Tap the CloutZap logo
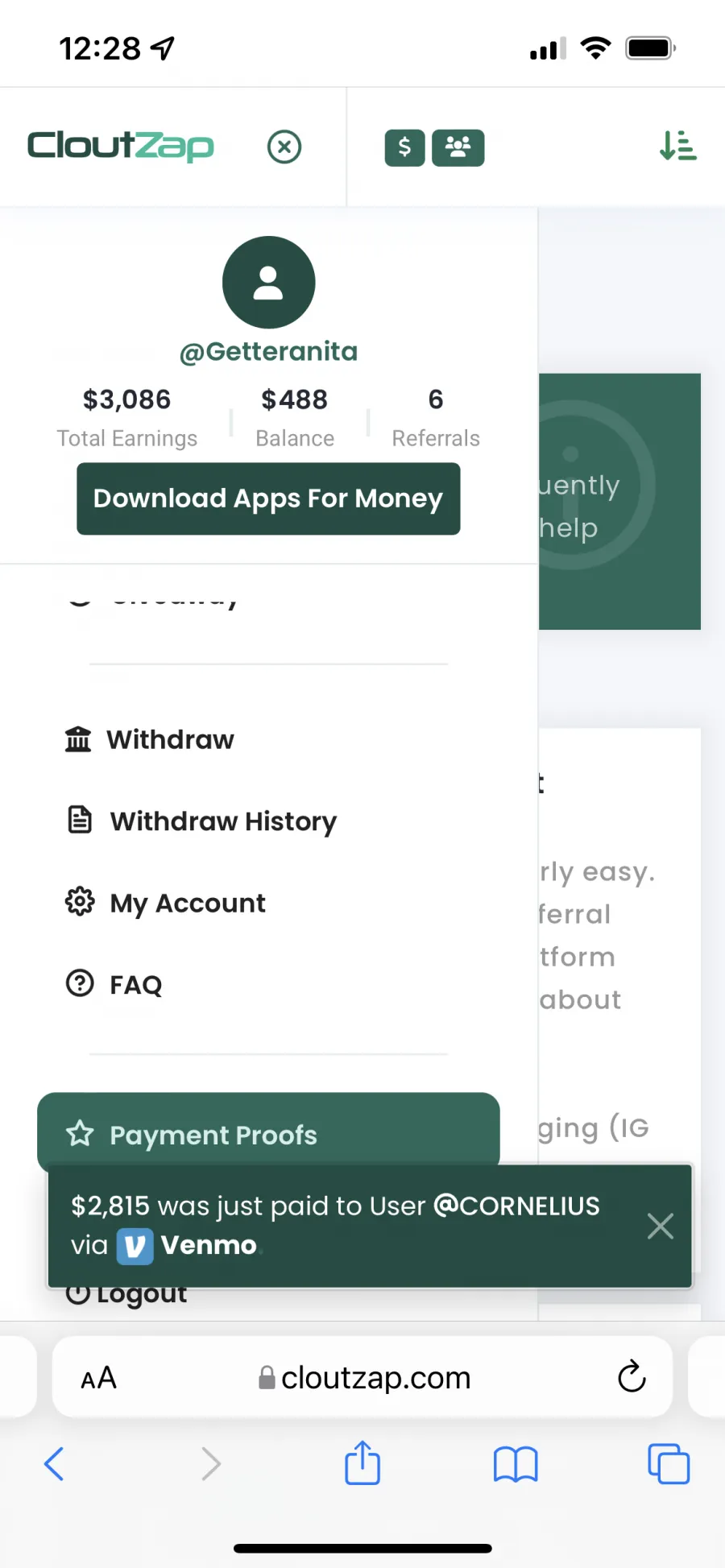Screen dimensions: 725x1568 point(121,147)
